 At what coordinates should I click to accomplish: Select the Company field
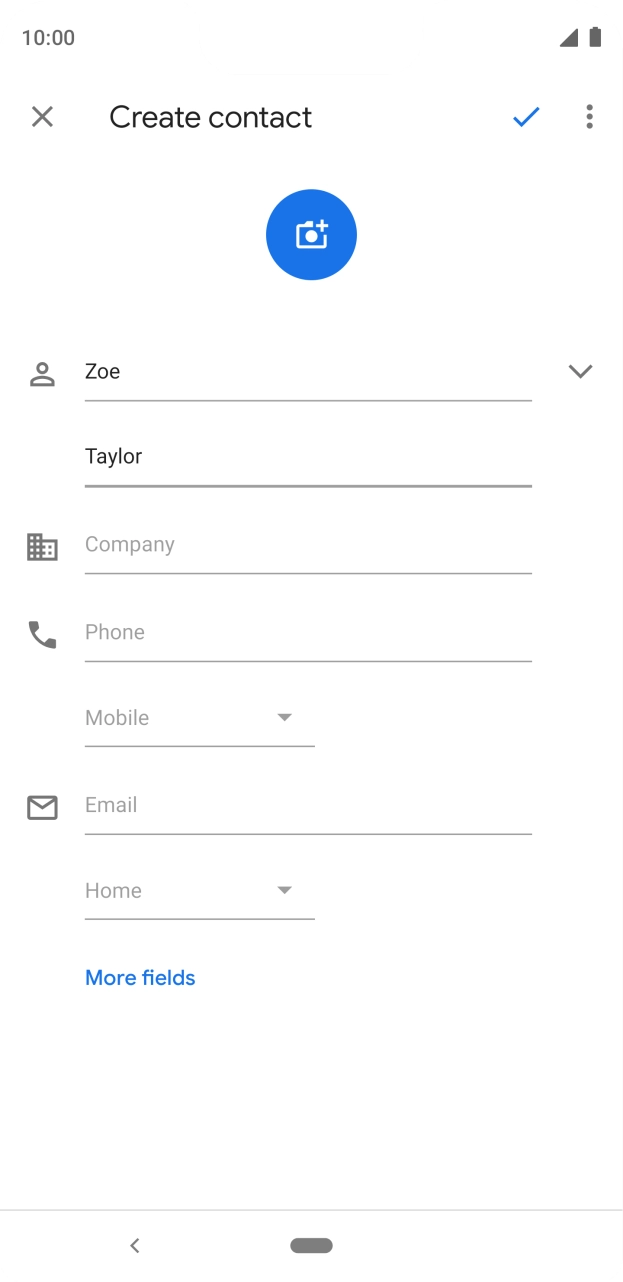pos(308,545)
